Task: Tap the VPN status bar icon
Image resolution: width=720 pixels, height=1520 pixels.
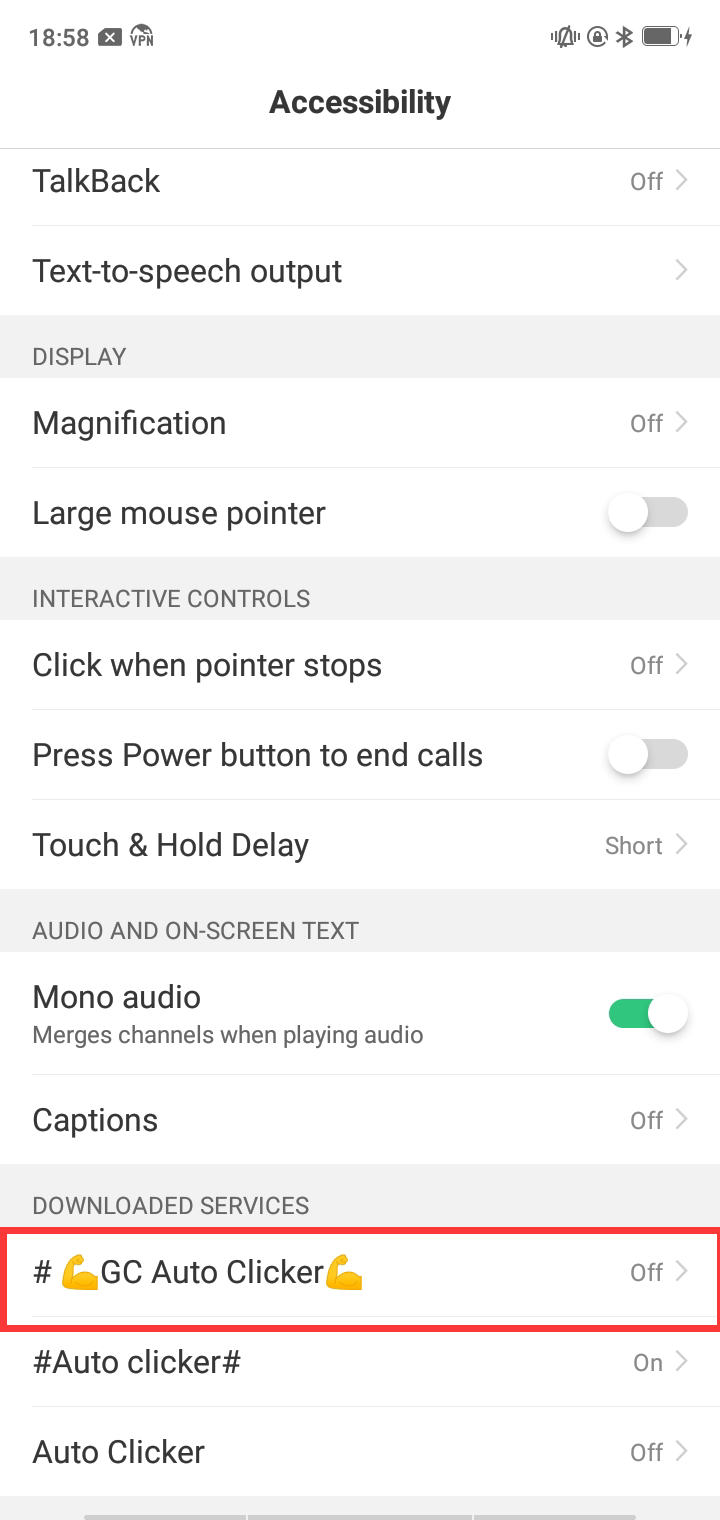Action: point(141,37)
